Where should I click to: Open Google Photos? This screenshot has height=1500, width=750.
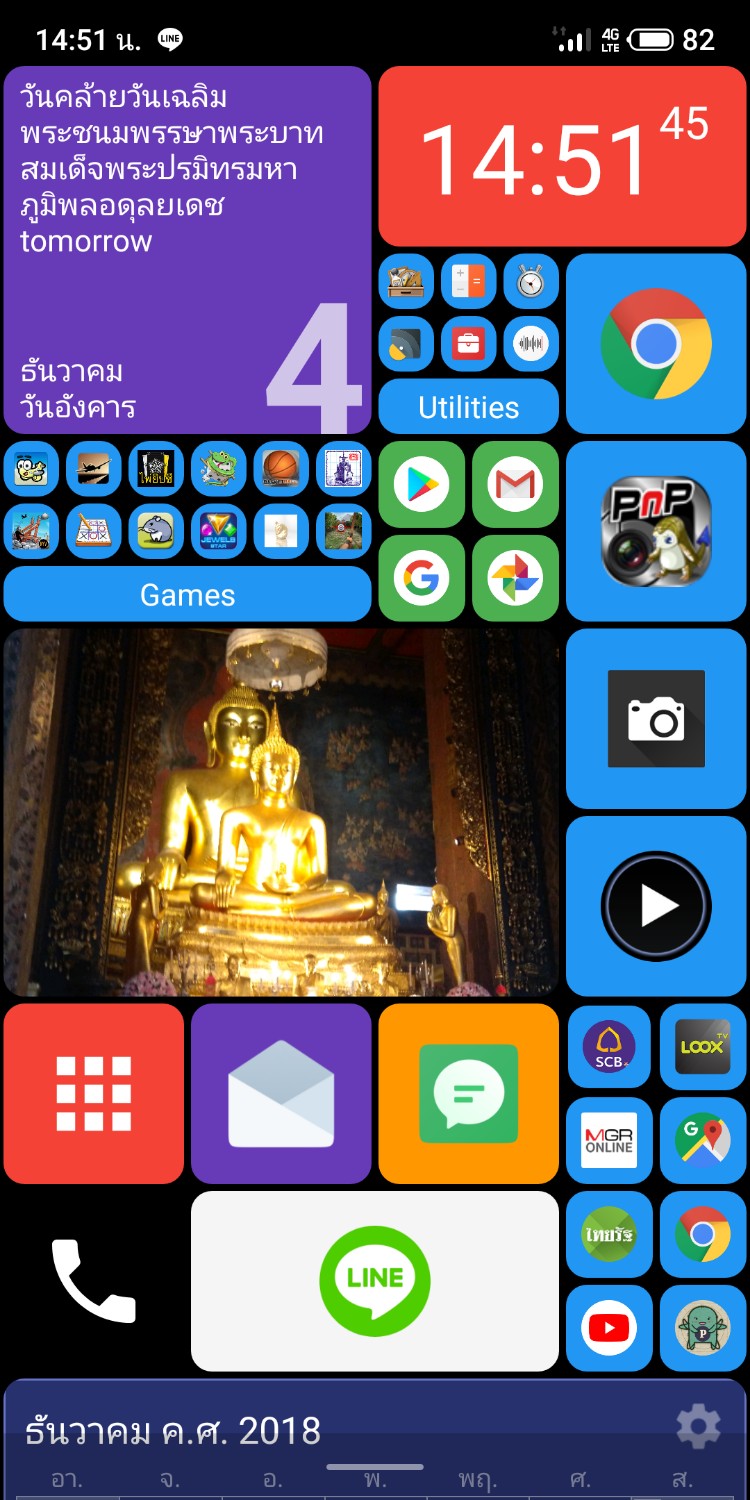pyautogui.click(x=515, y=579)
